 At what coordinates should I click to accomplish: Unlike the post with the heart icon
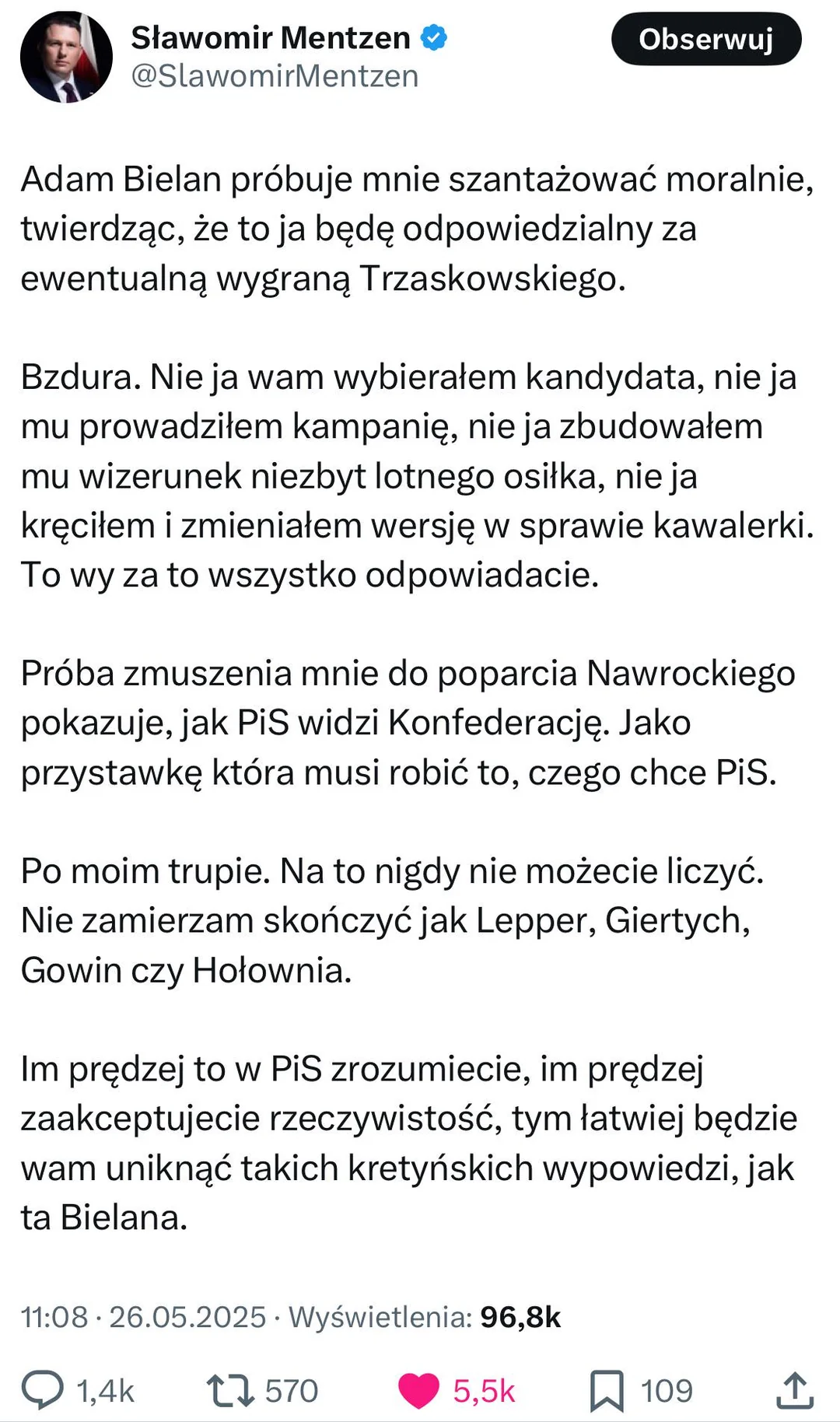click(x=418, y=1390)
